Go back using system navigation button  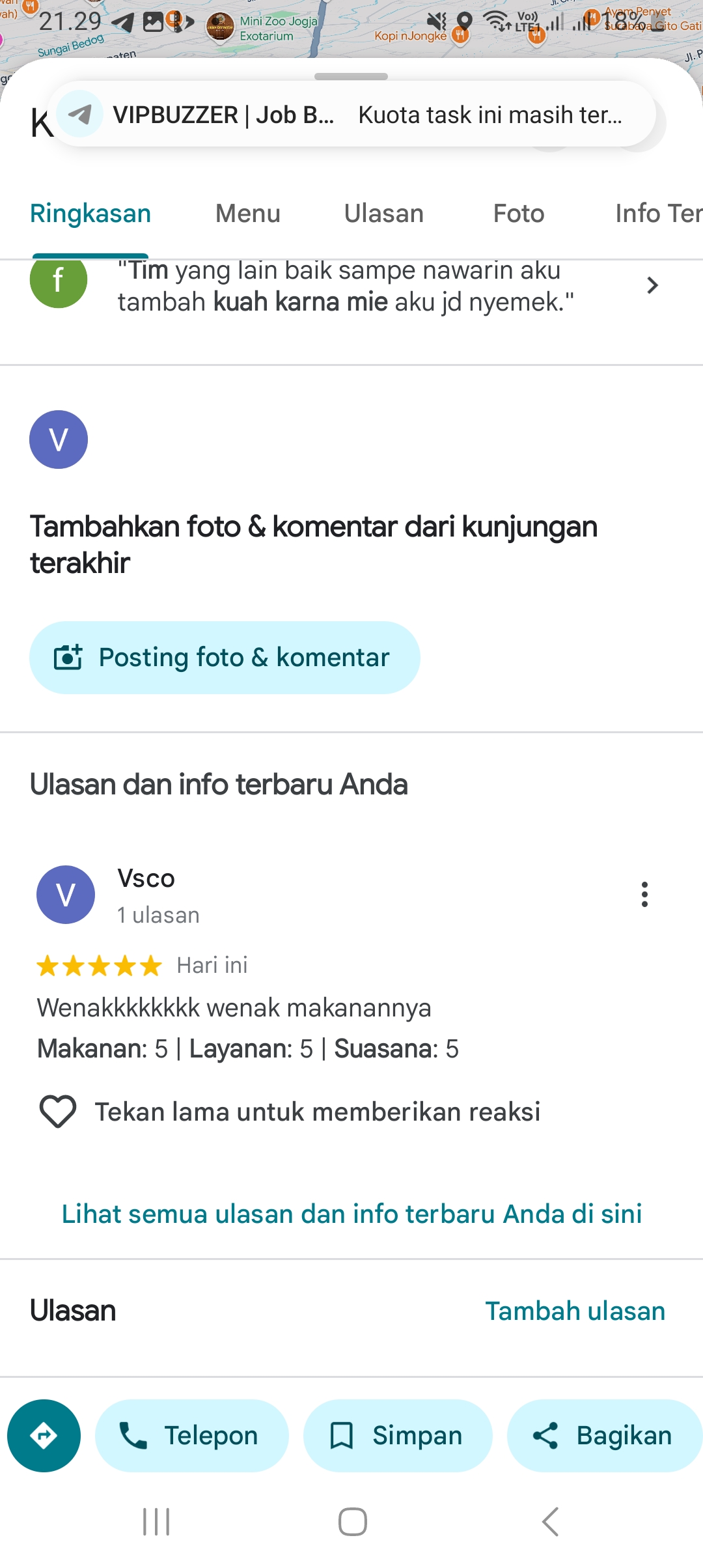click(550, 1522)
